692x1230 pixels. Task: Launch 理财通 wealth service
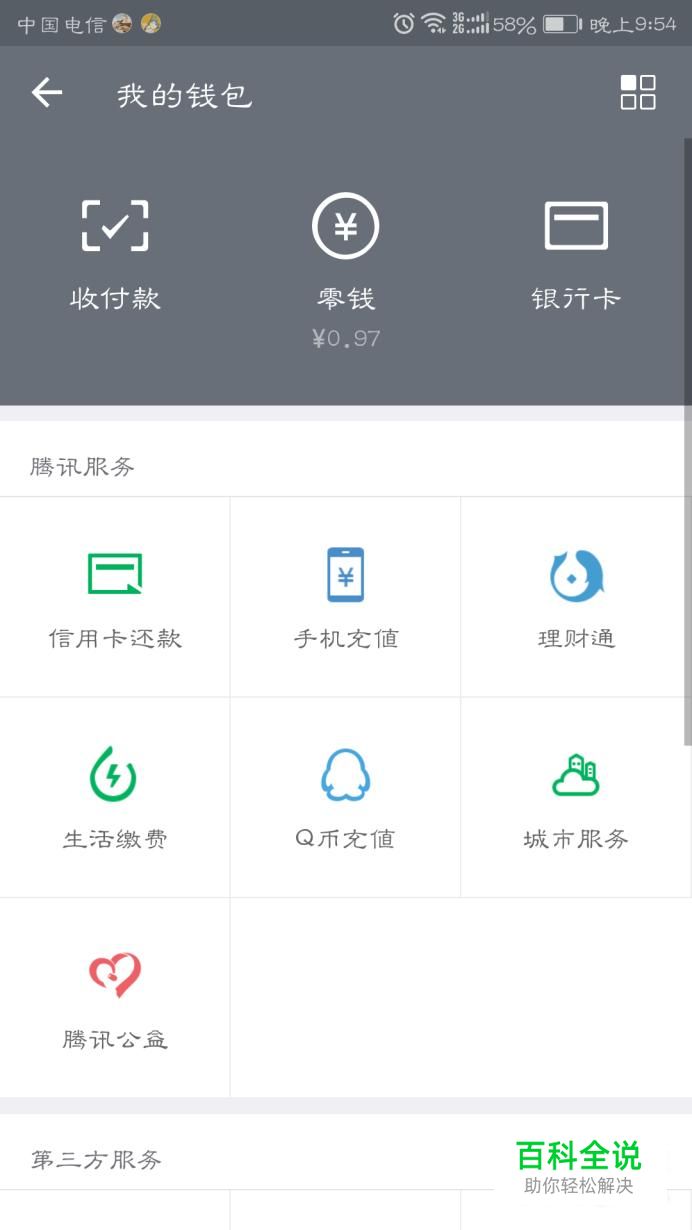coord(576,598)
